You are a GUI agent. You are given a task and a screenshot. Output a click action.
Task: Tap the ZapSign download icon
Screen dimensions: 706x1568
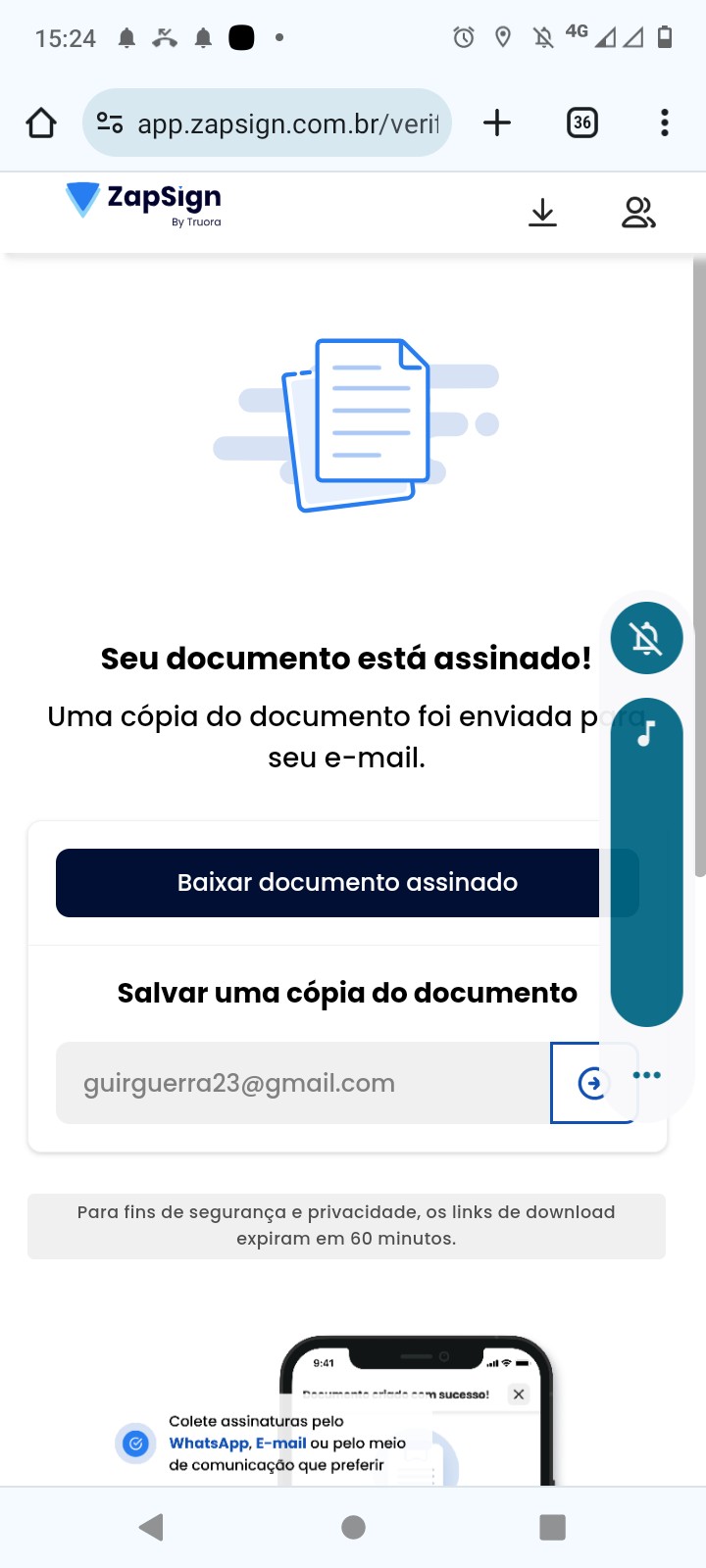coord(542,212)
